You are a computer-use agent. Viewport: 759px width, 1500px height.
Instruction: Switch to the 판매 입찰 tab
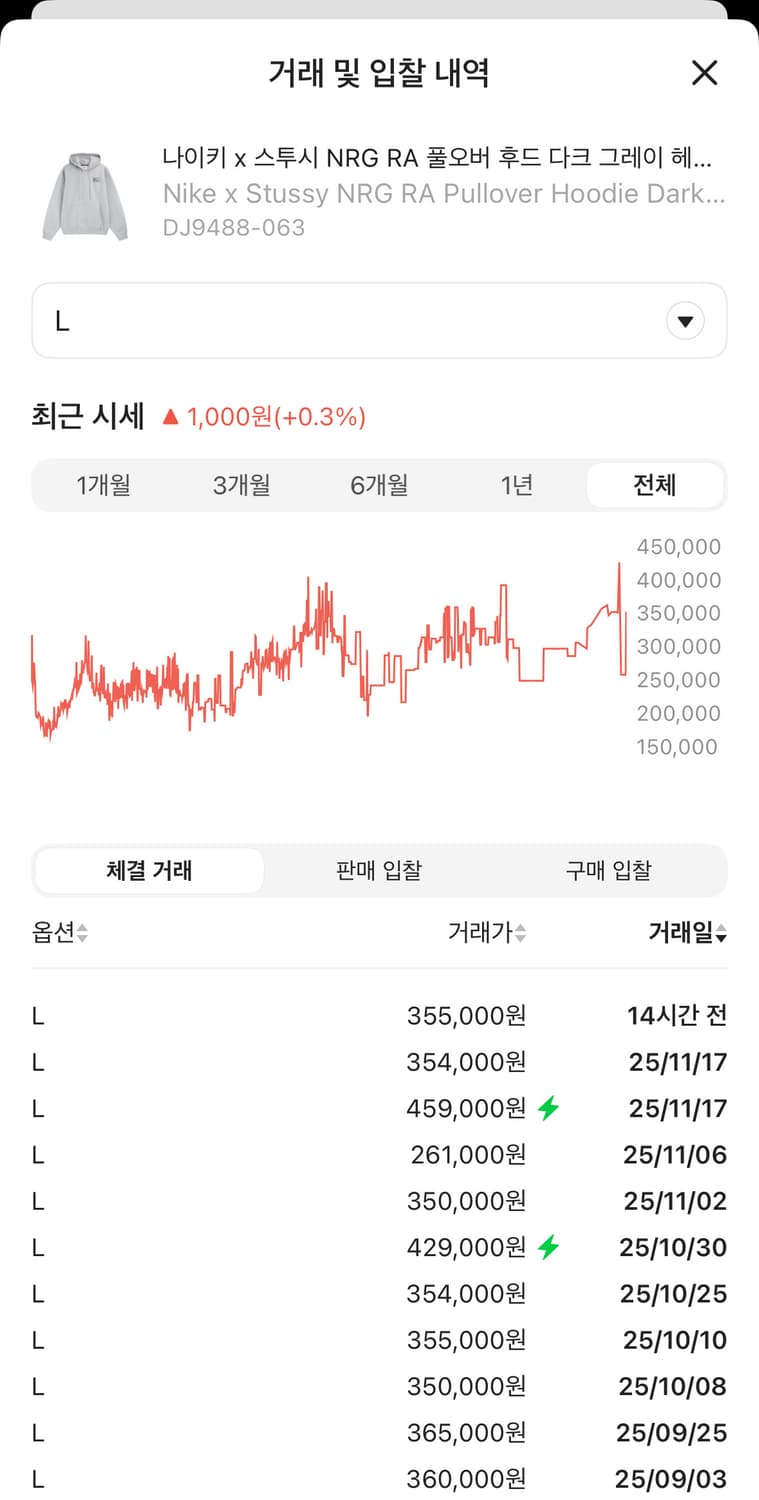click(x=378, y=870)
